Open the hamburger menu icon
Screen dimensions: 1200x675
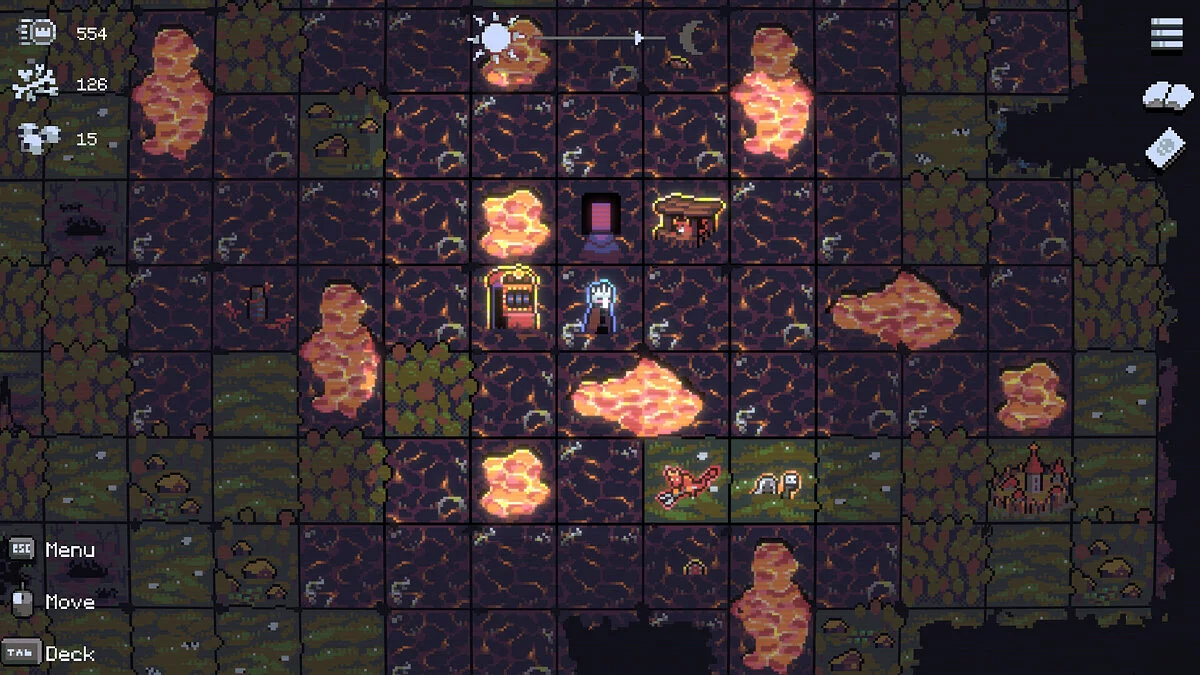[x=1166, y=33]
